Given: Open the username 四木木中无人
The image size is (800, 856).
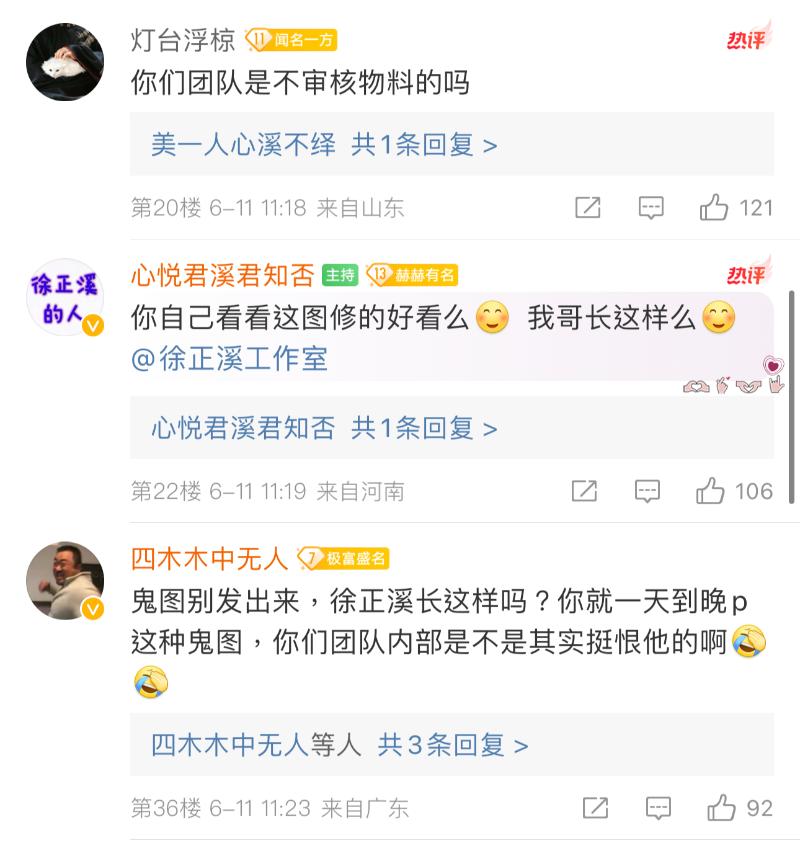Looking at the screenshot, I should tap(209, 558).
